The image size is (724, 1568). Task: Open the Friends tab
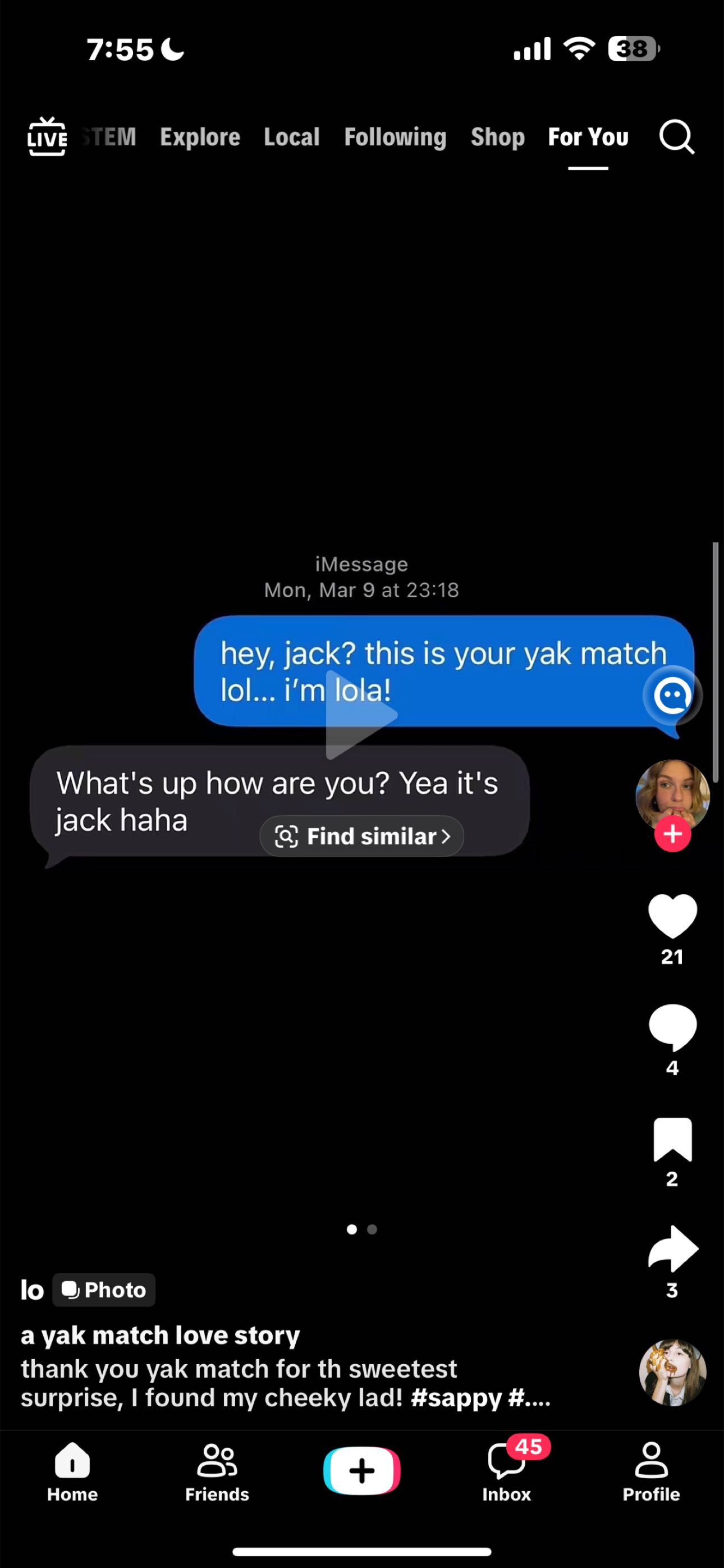pos(217,1472)
